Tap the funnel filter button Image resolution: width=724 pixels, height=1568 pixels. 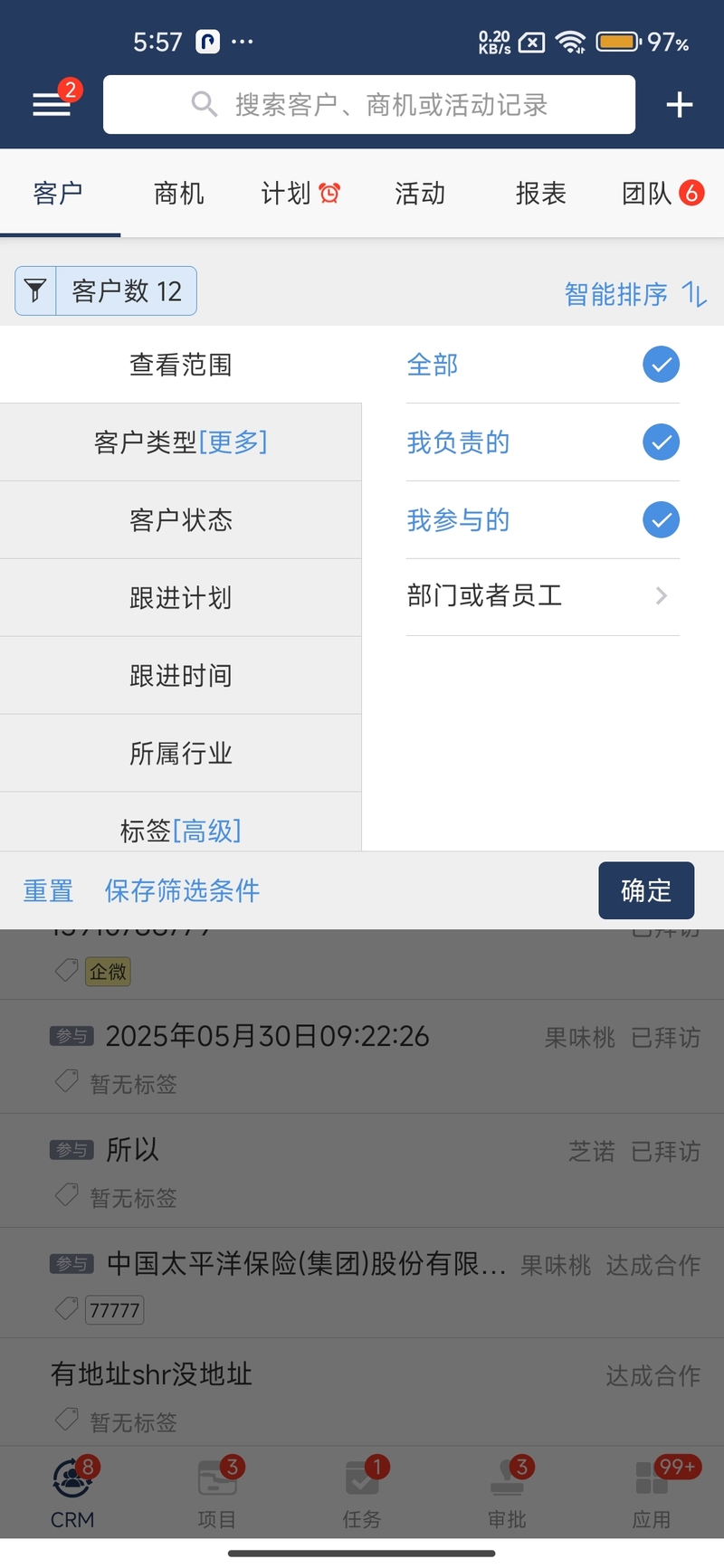tap(35, 290)
